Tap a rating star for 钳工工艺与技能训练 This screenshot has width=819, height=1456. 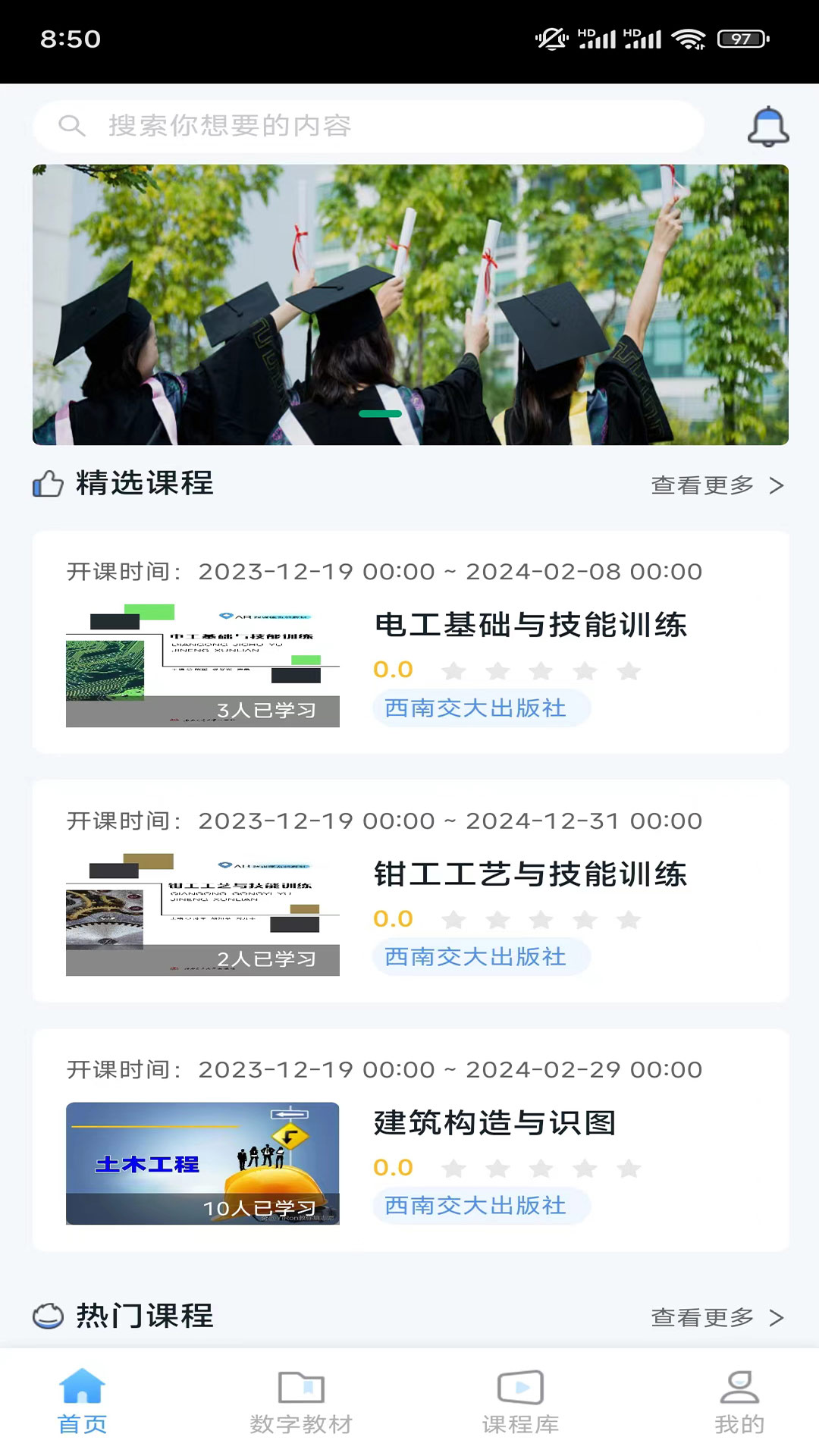pyautogui.click(x=455, y=919)
